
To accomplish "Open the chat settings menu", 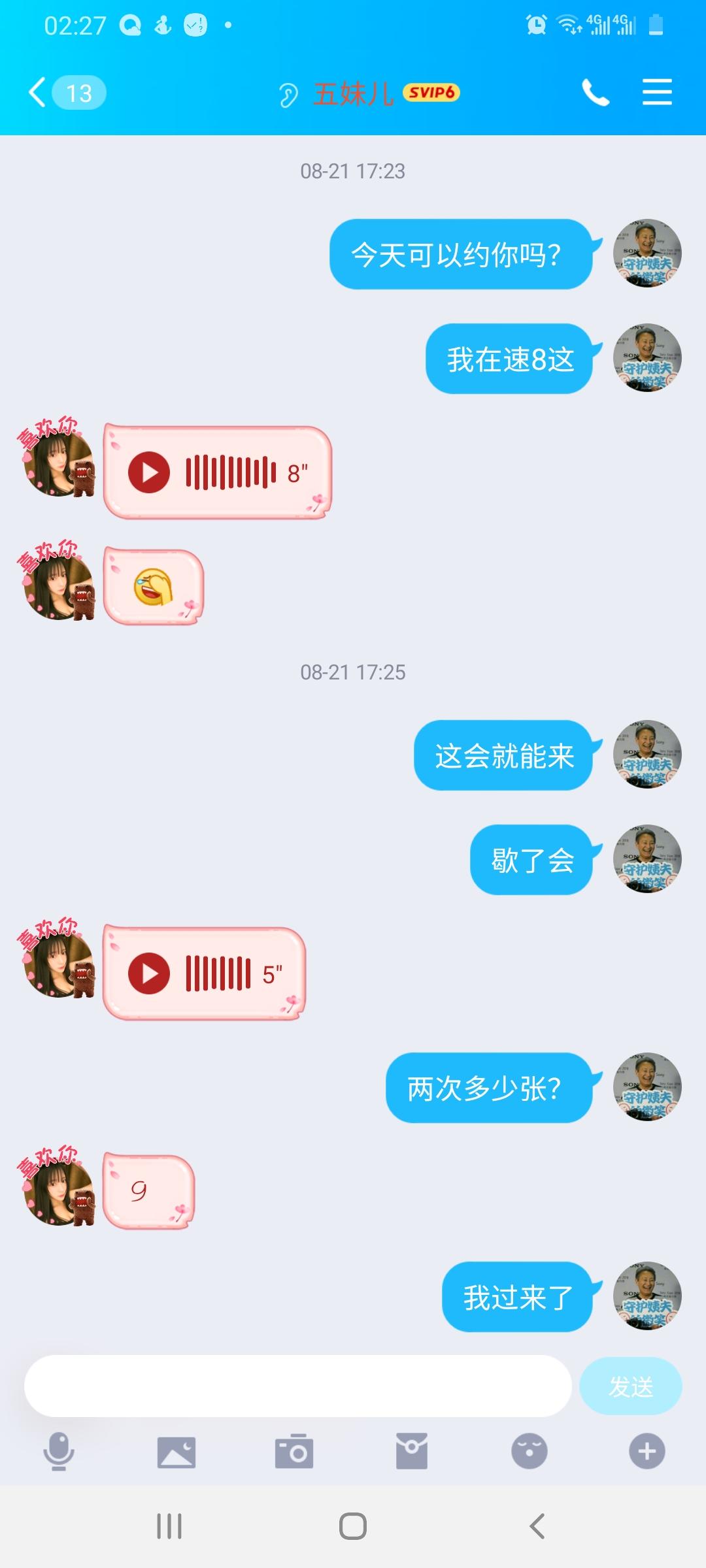I will [657, 92].
